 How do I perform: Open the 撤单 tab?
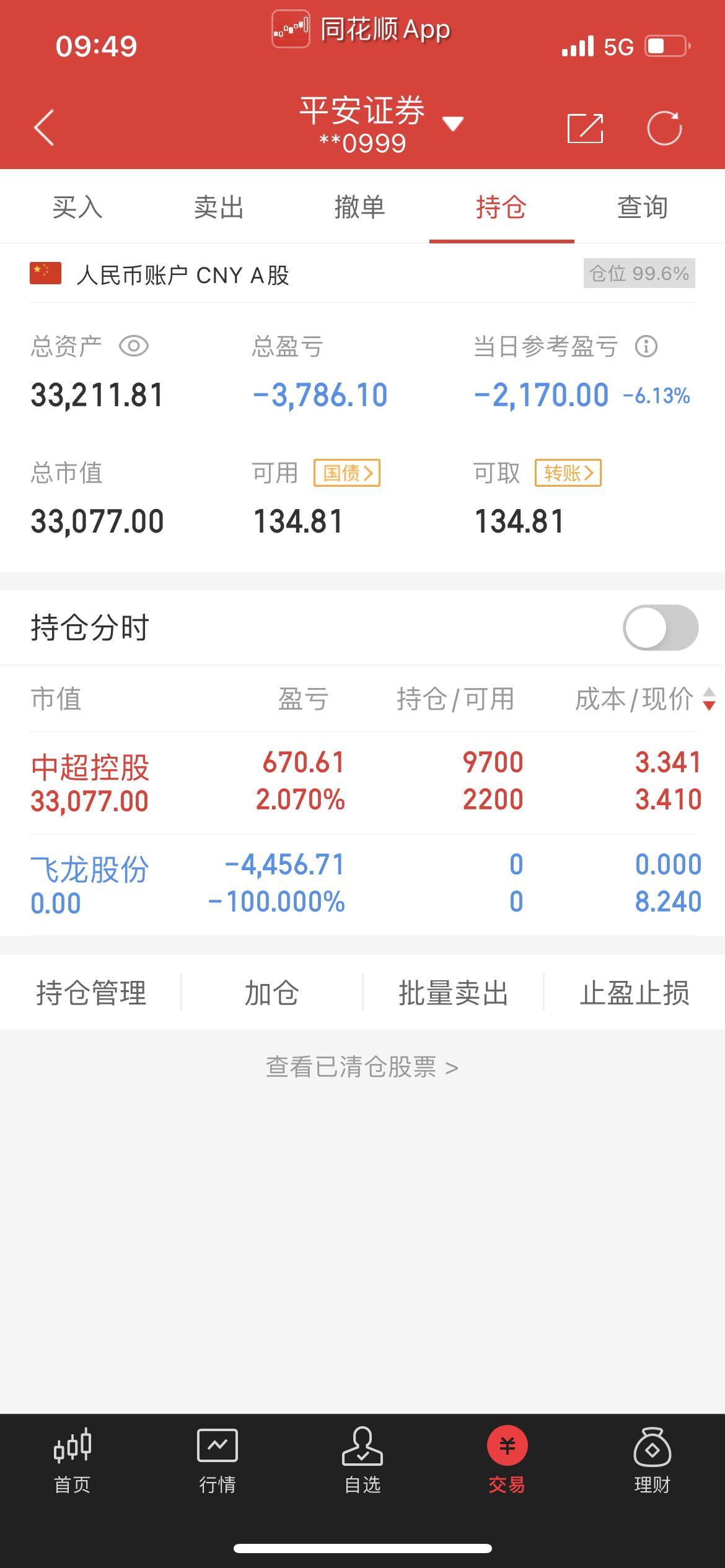(359, 207)
